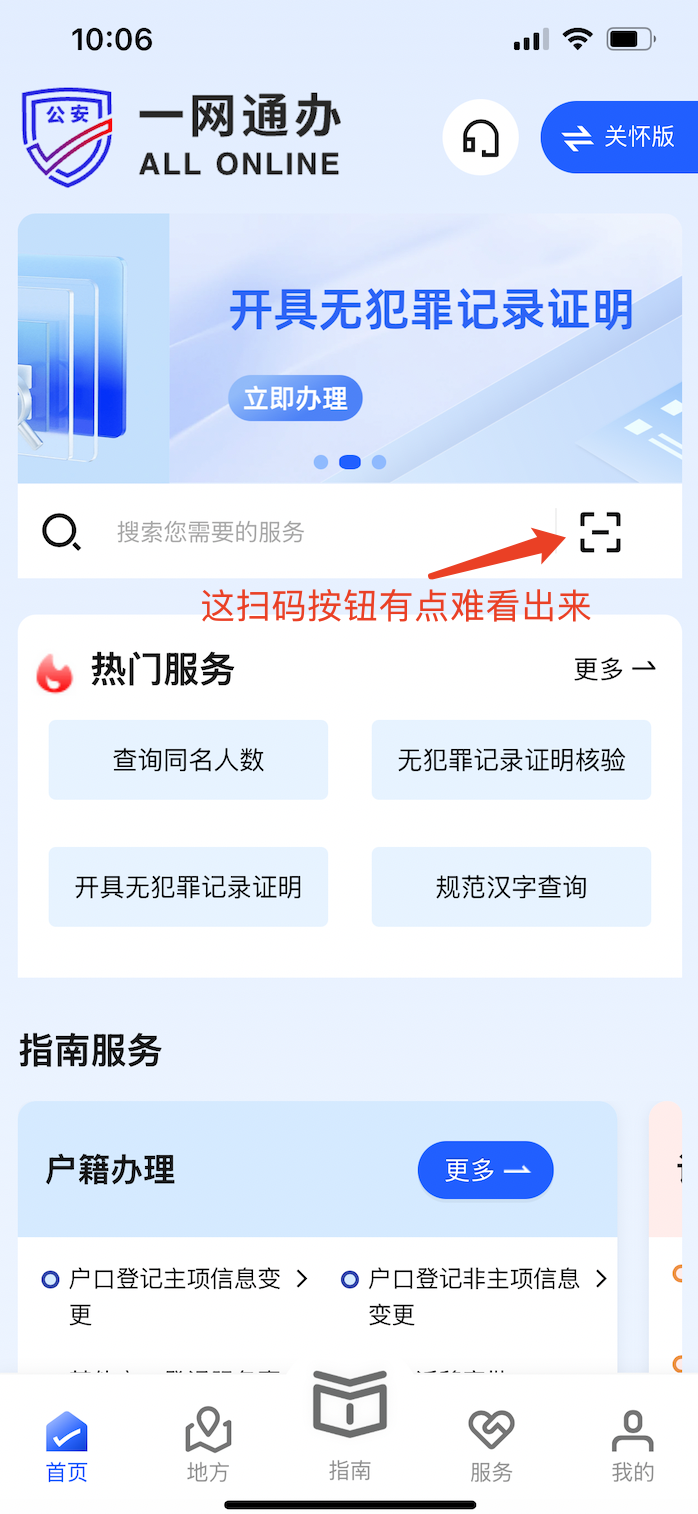This screenshot has height=1514, width=698.
Task: Switch to the 地方 tab
Action: pyautogui.click(x=208, y=1446)
